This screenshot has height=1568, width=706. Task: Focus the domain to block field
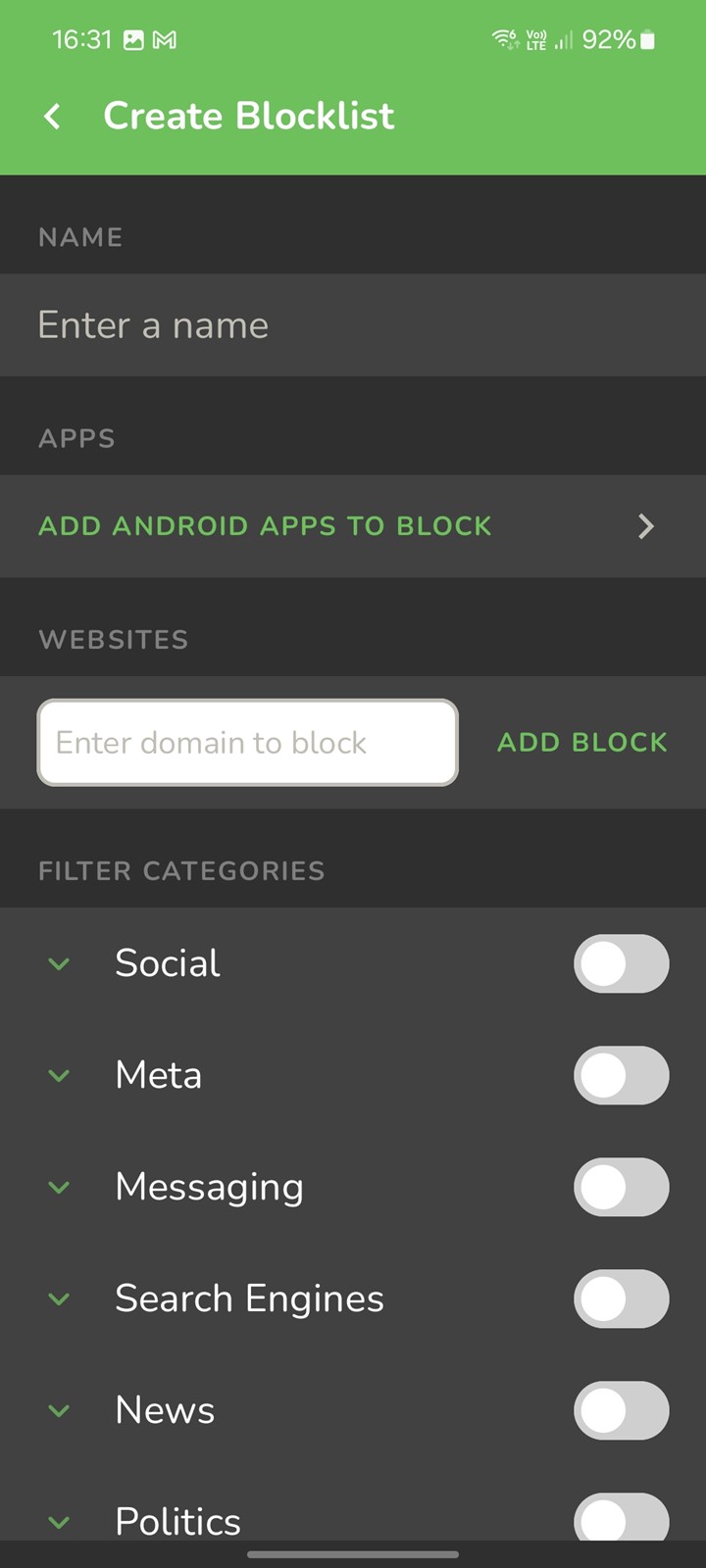[248, 742]
